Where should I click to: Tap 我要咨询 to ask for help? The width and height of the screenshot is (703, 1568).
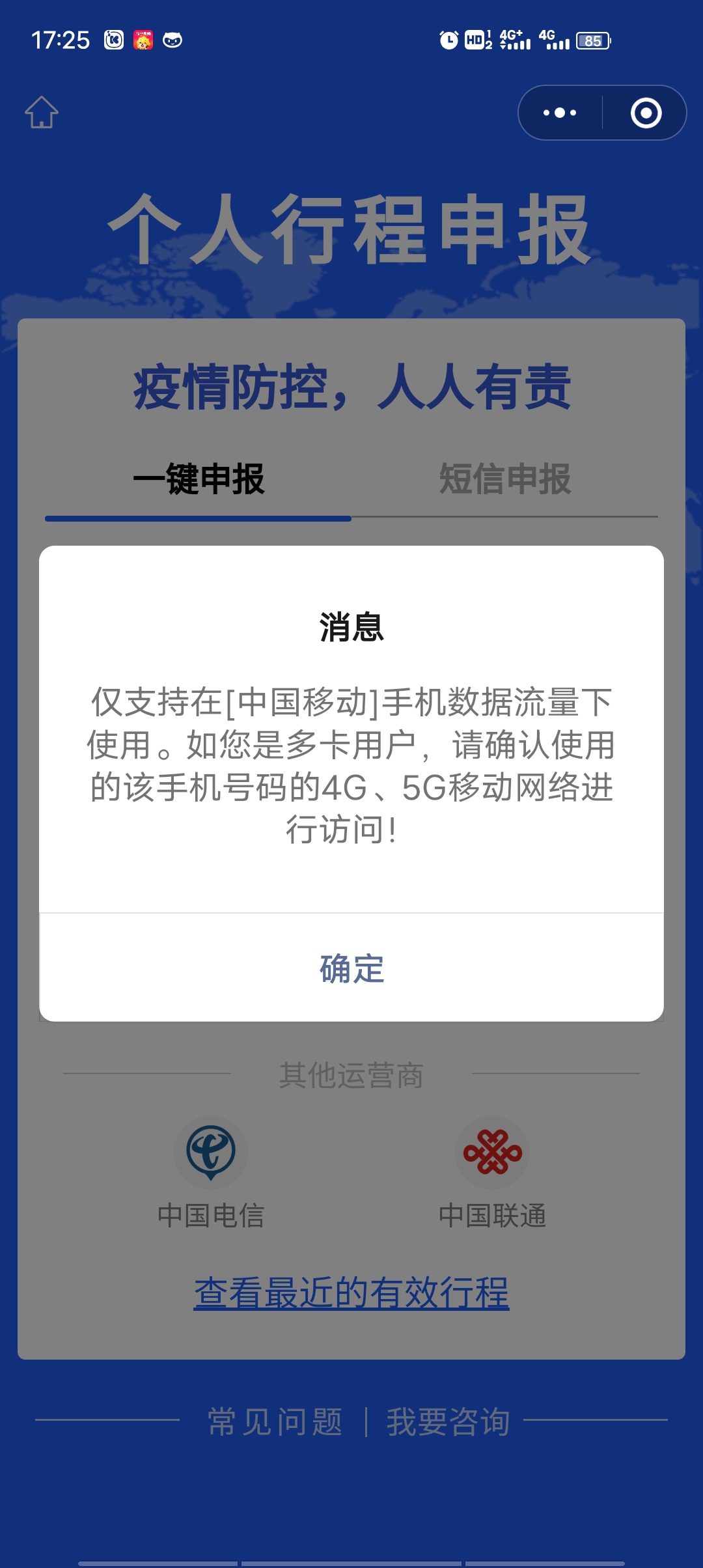pyautogui.click(x=448, y=1421)
